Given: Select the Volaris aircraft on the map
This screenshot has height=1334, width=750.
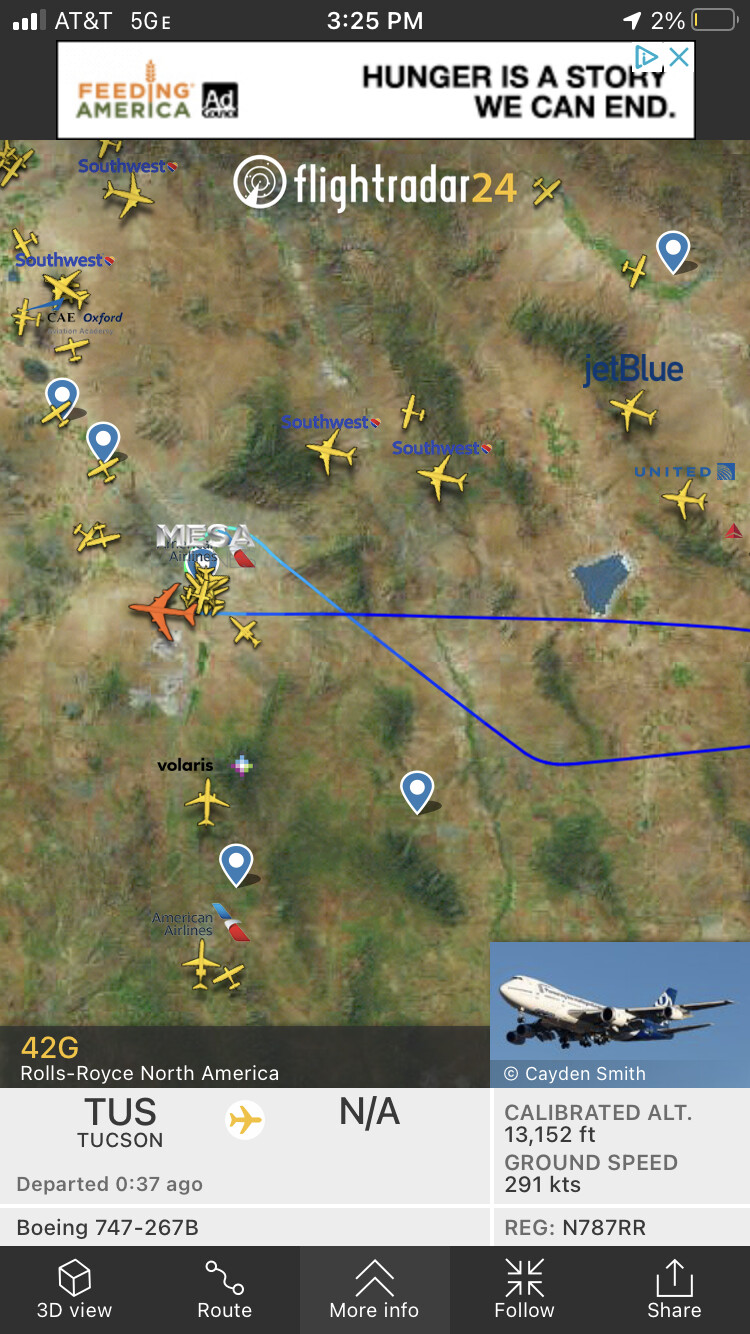Looking at the screenshot, I should [x=207, y=802].
